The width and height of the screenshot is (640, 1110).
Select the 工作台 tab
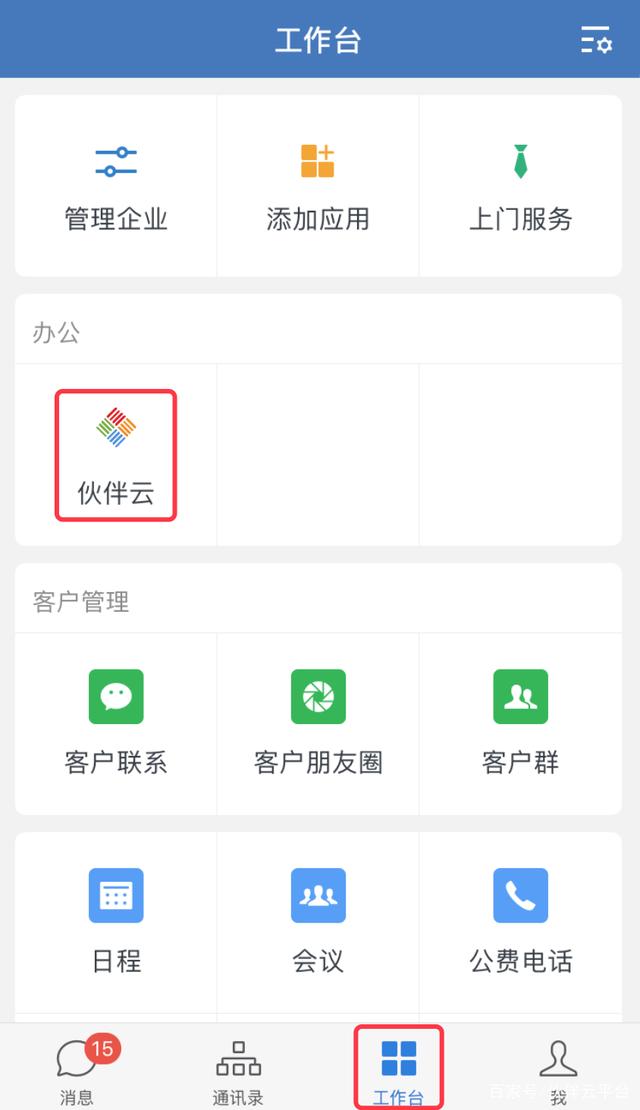click(399, 1068)
